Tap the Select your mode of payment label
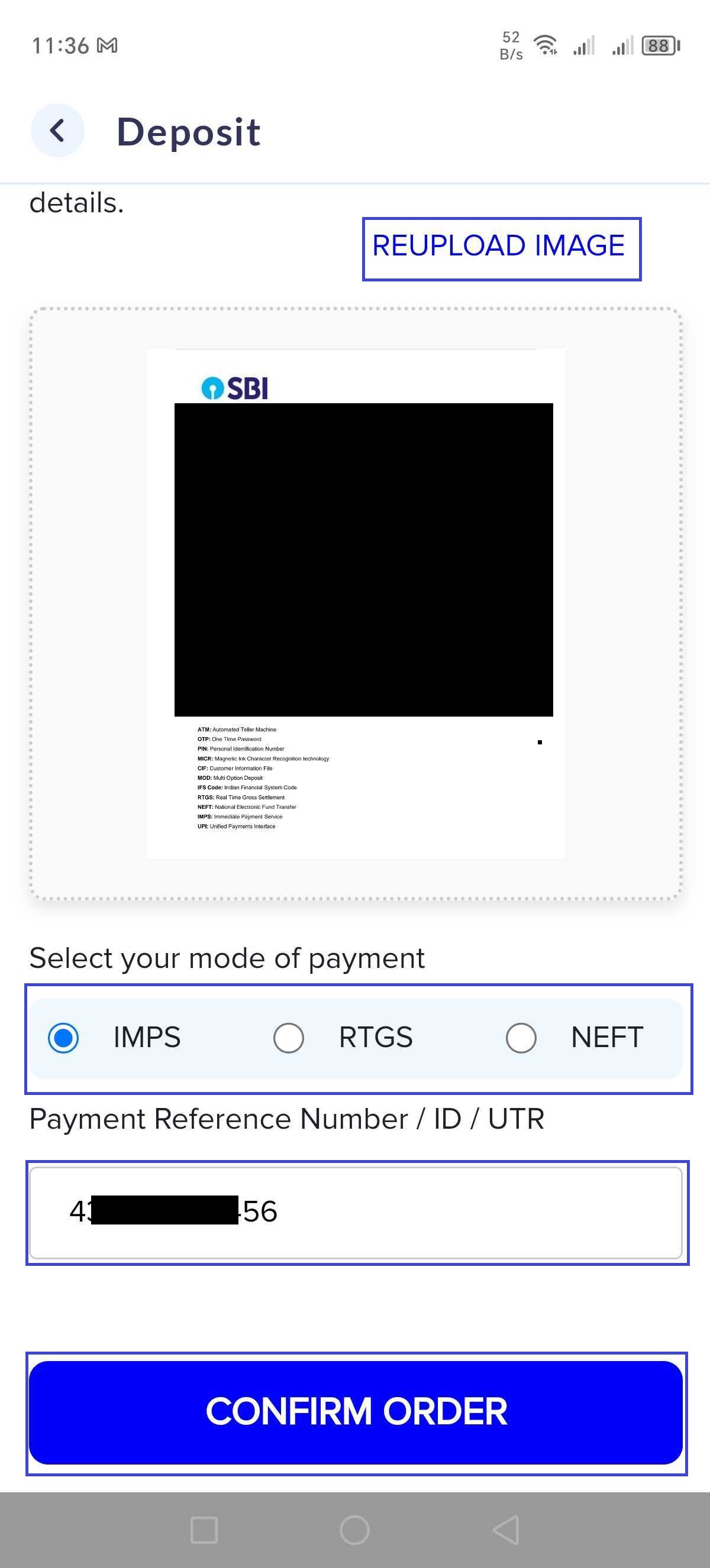This screenshot has height=1568, width=710. coord(227,957)
